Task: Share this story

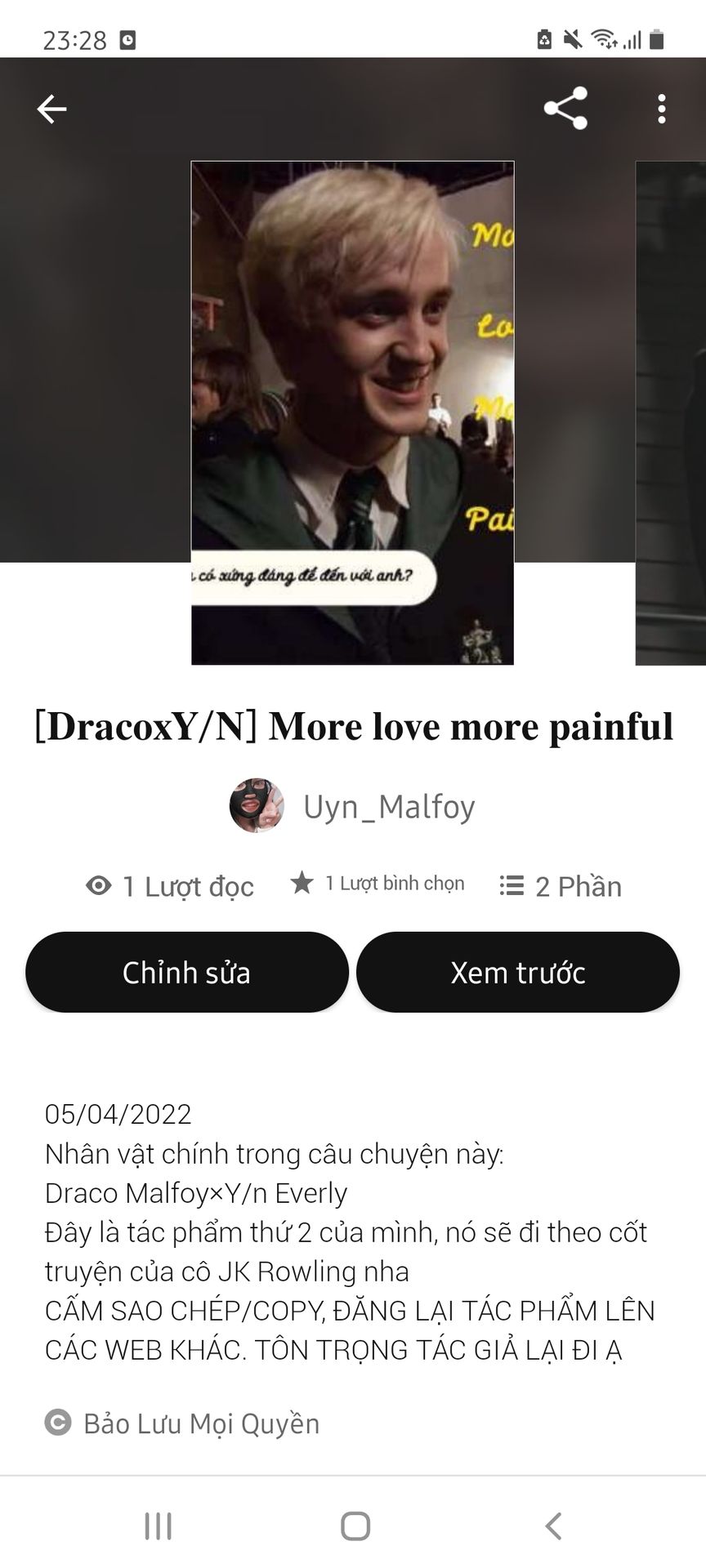Action: 565,109
